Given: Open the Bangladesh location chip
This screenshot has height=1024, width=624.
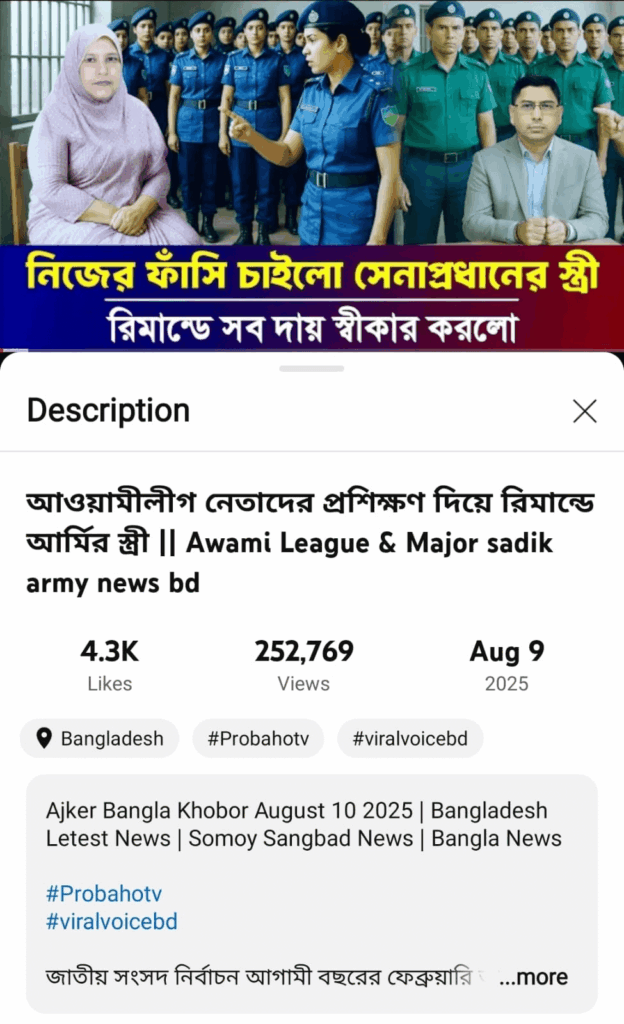Looking at the screenshot, I should [x=99, y=739].
